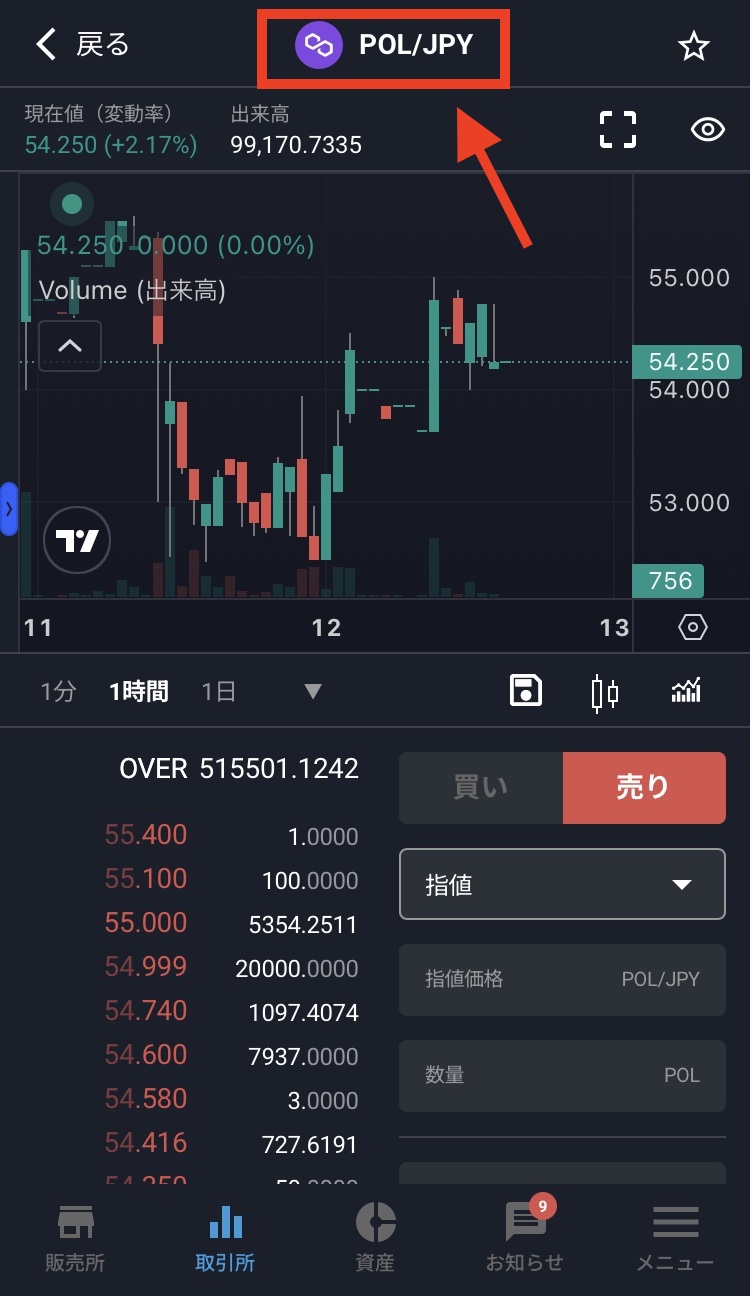Switch chart interval to 1分
750x1296 pixels.
[58, 691]
